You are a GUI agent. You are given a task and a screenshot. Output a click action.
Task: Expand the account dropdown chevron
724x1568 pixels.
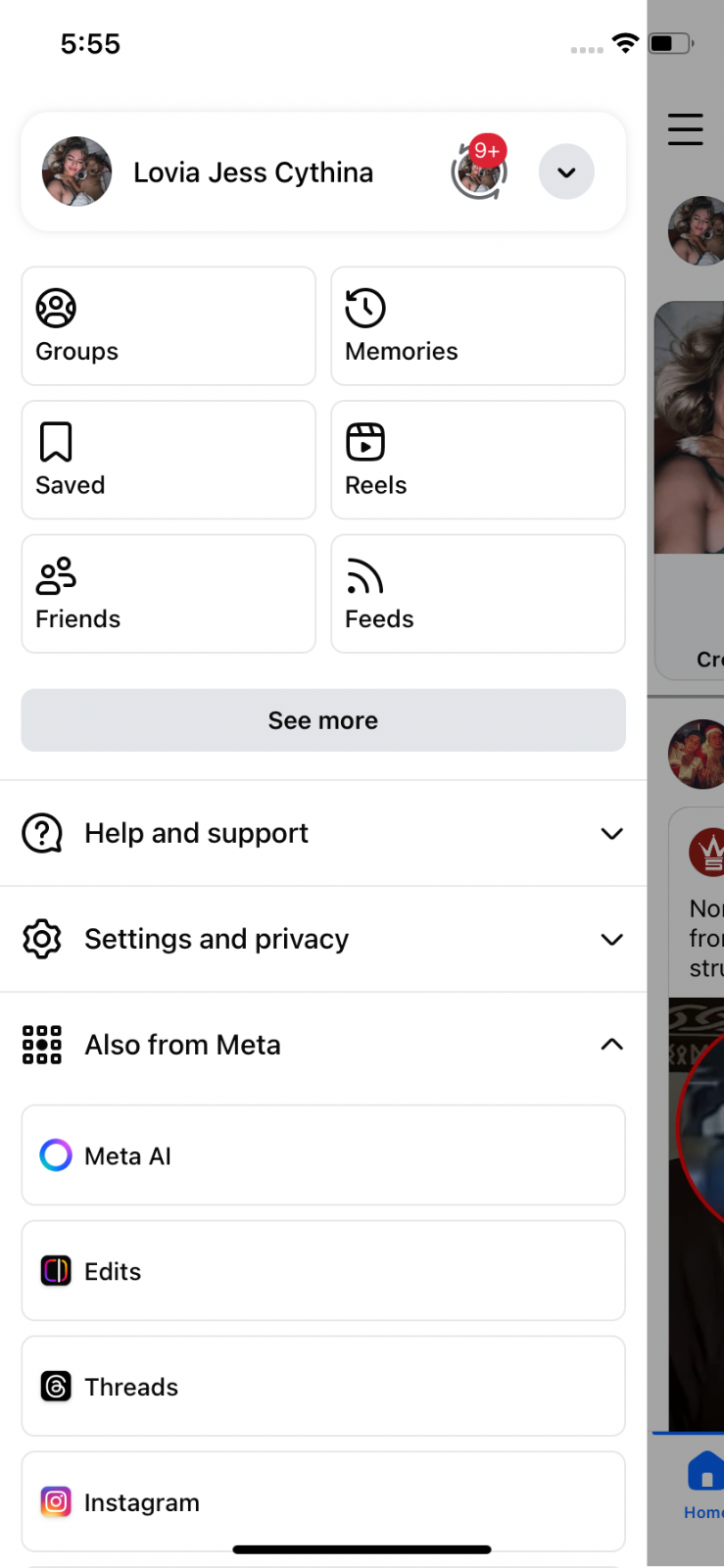pos(566,172)
